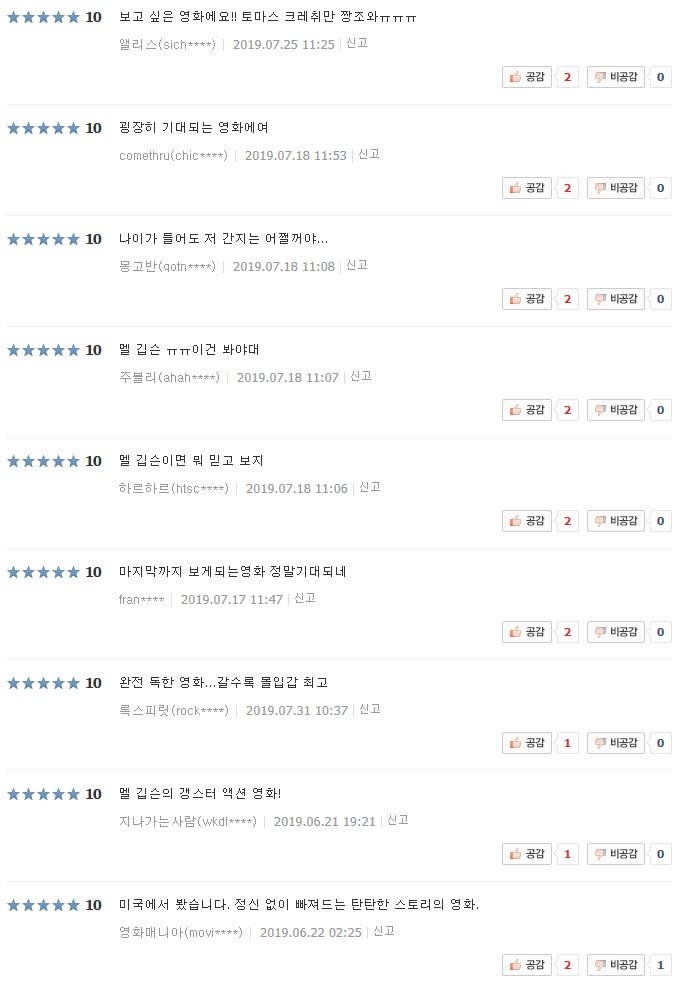Give 공감 to 지나가는사람's review
676x983 pixels.
527,854
